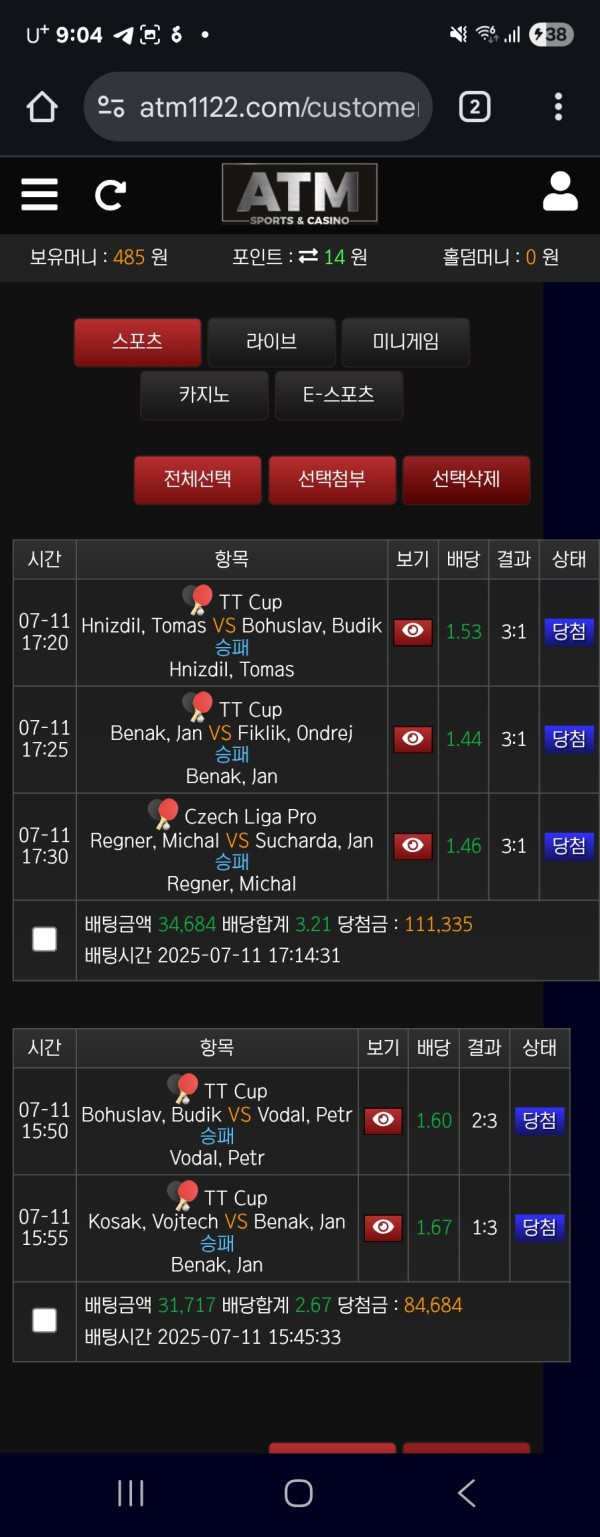View details of Regner vs Sucharda match
Viewport: 600px width, 1537px height.
(x=412, y=846)
